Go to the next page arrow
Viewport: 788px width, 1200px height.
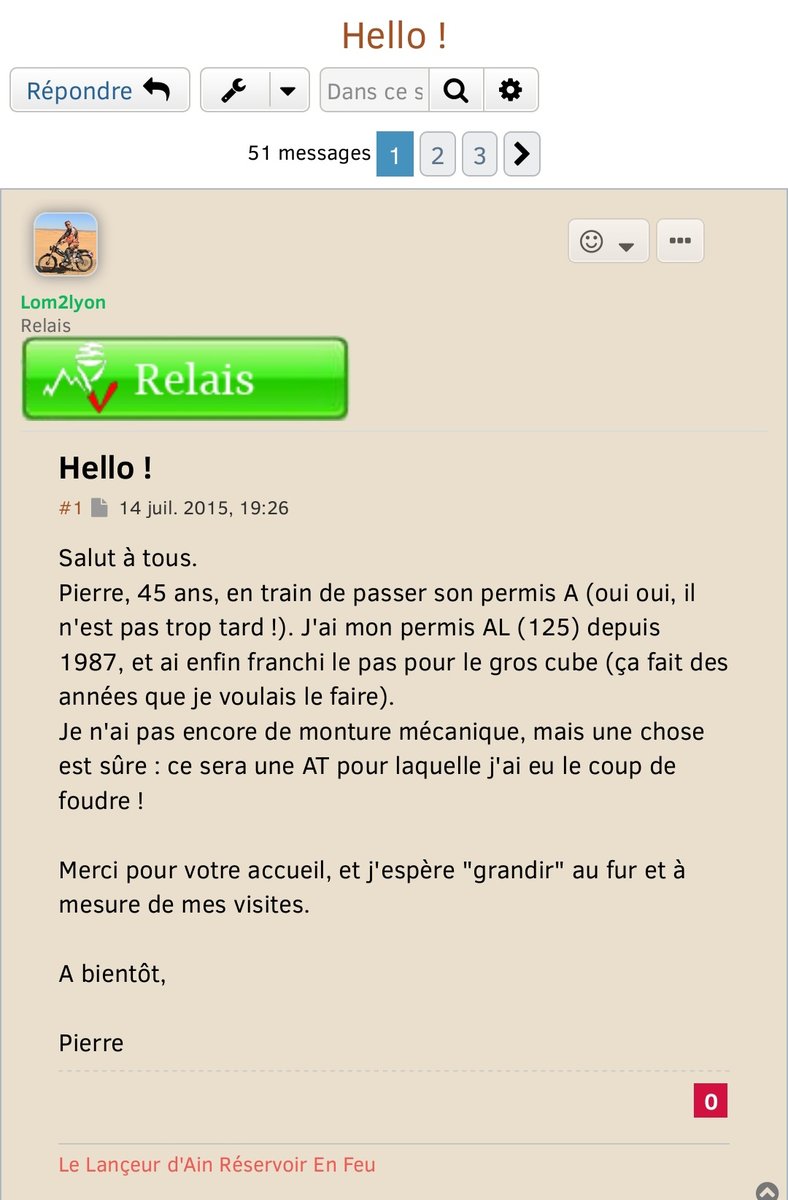click(x=521, y=155)
